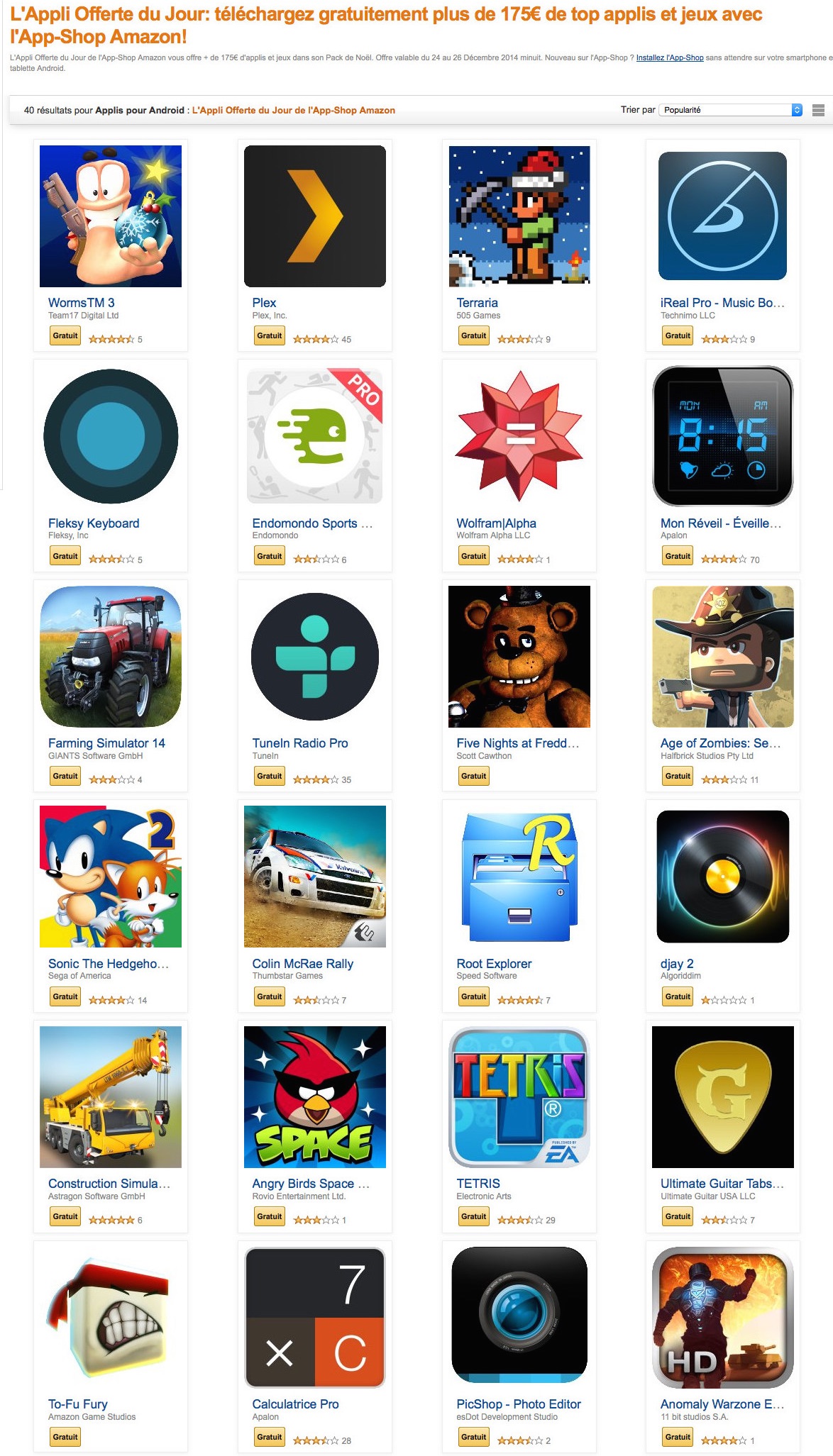The image size is (833, 1456).
Task: Open Five Nights at Freddy's tile
Action: 519,686
